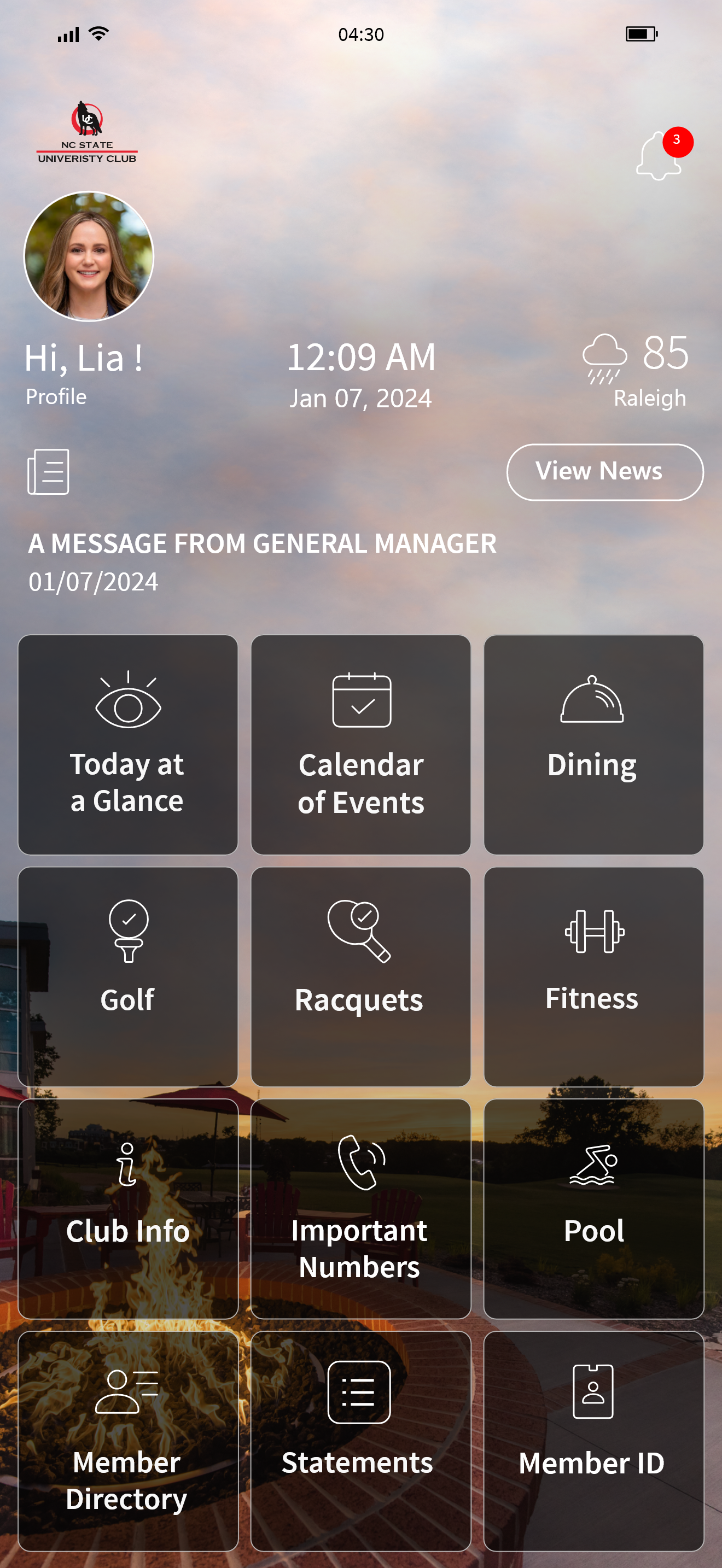Open the Racquets tile
The height and width of the screenshot is (1568, 722).
[360, 976]
